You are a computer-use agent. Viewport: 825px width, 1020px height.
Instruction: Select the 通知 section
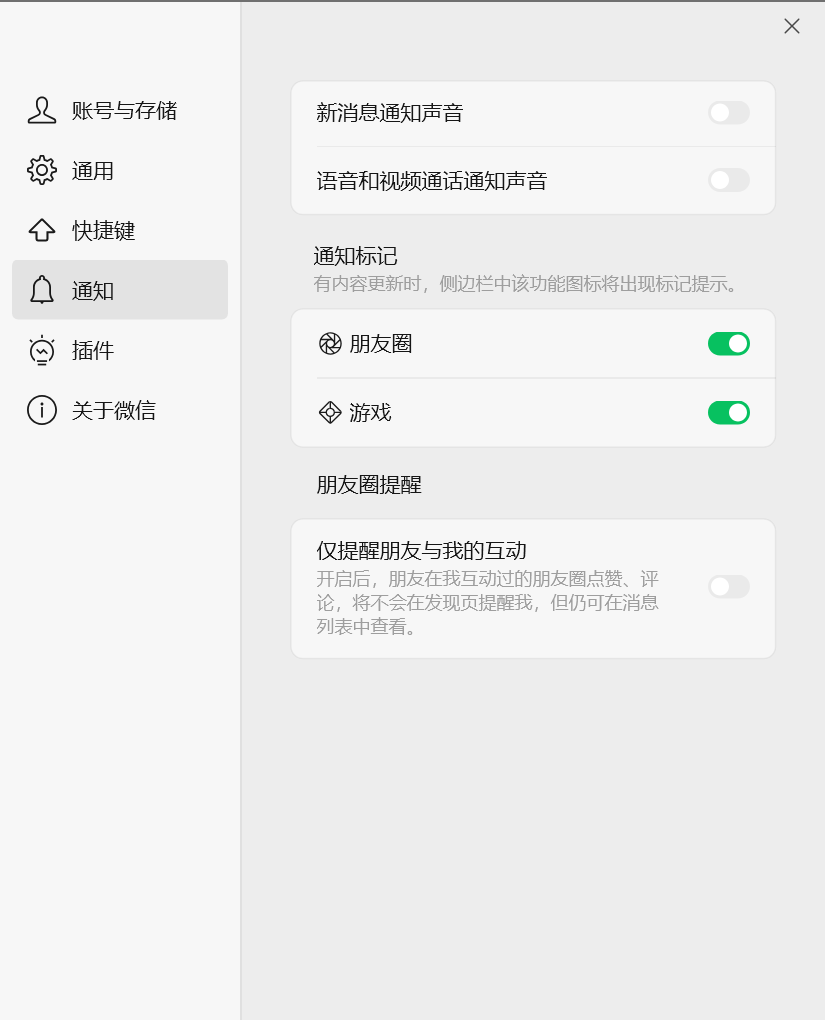pos(120,291)
